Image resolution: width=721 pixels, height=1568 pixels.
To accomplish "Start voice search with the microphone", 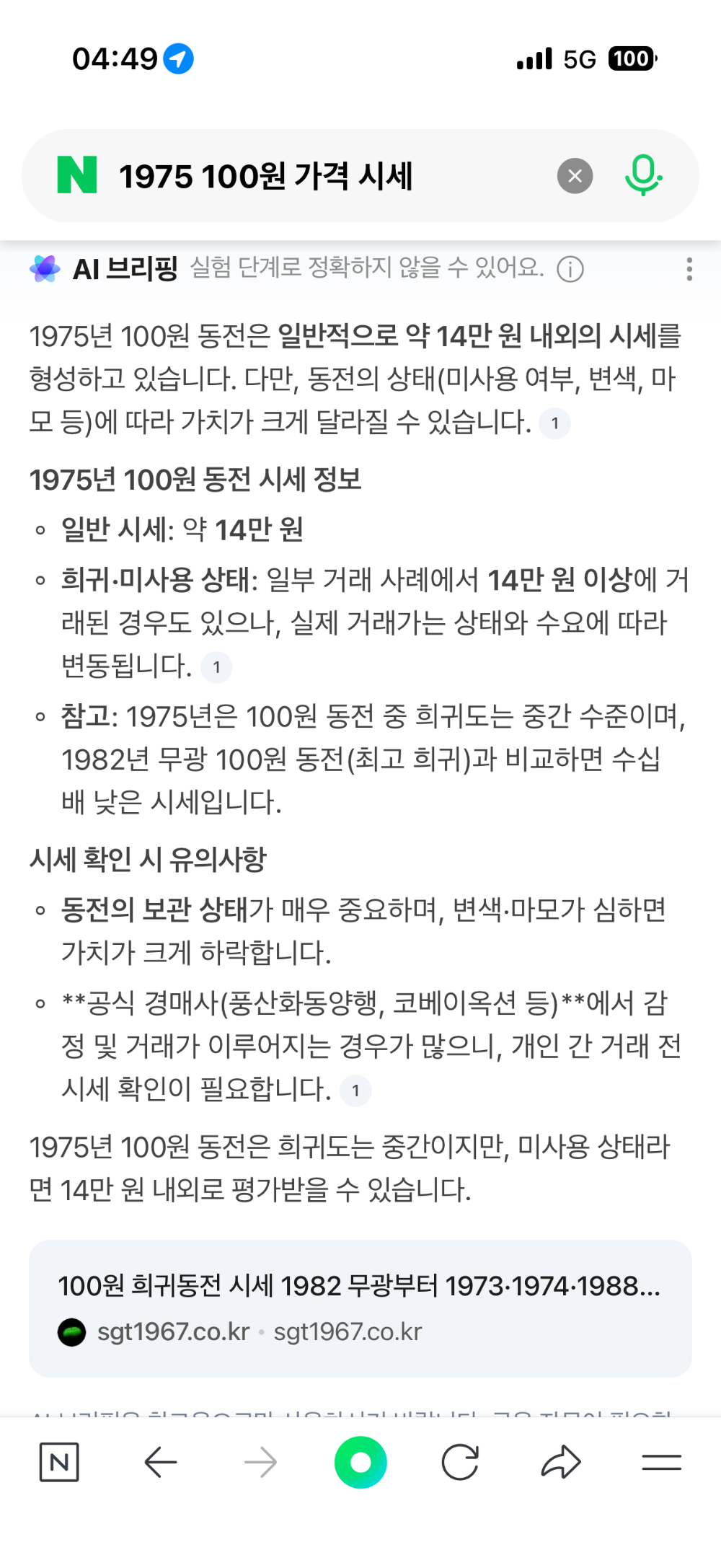I will (x=642, y=175).
